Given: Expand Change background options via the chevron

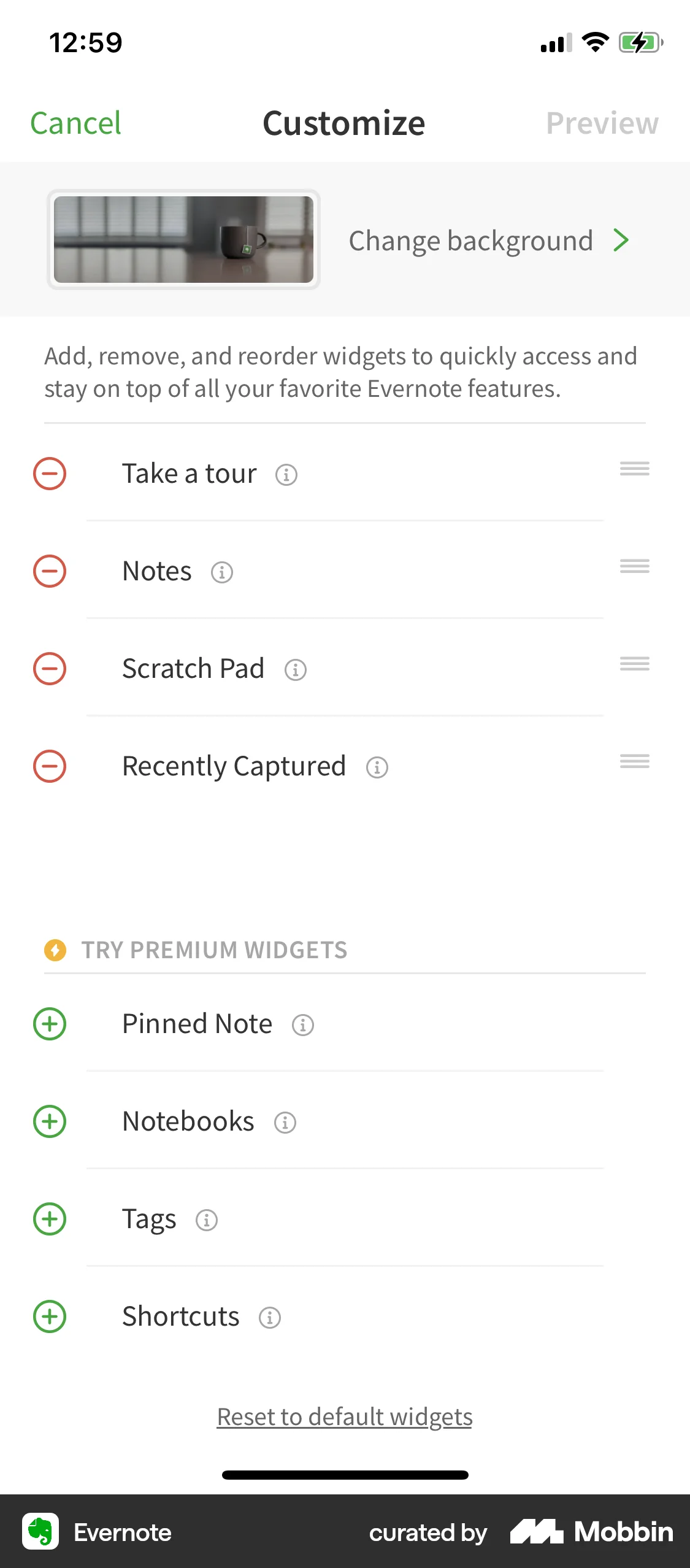Looking at the screenshot, I should pos(621,240).
